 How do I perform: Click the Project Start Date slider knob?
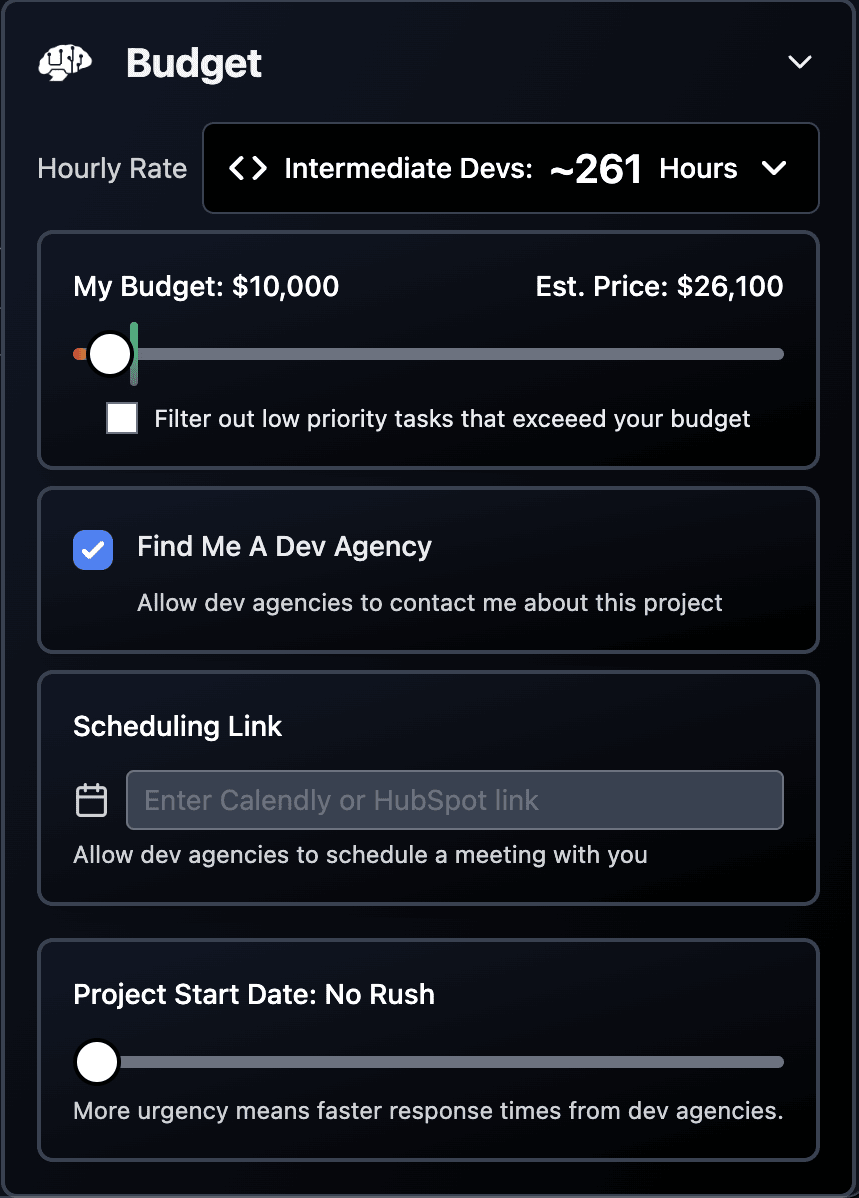(x=97, y=1062)
